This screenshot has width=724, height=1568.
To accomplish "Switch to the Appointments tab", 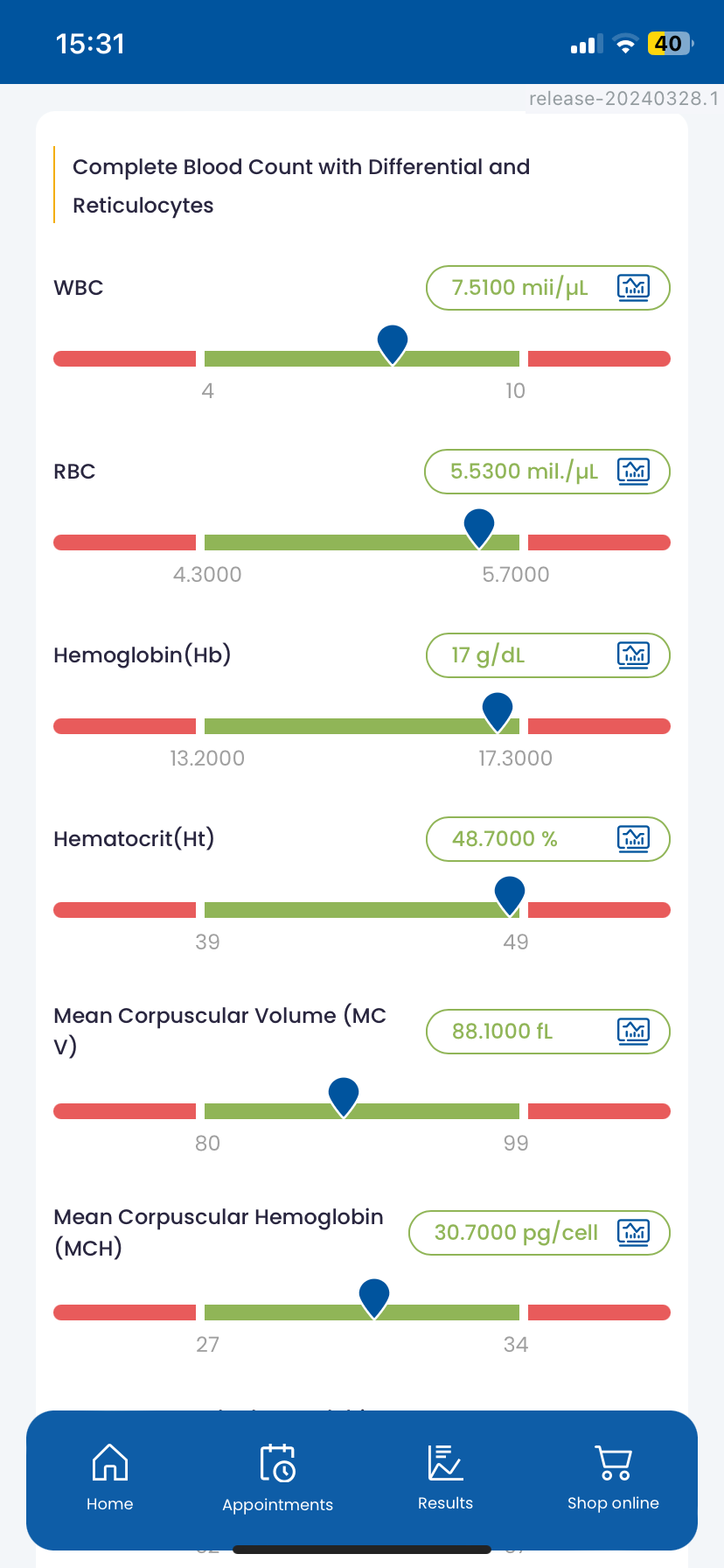I will click(x=278, y=1478).
